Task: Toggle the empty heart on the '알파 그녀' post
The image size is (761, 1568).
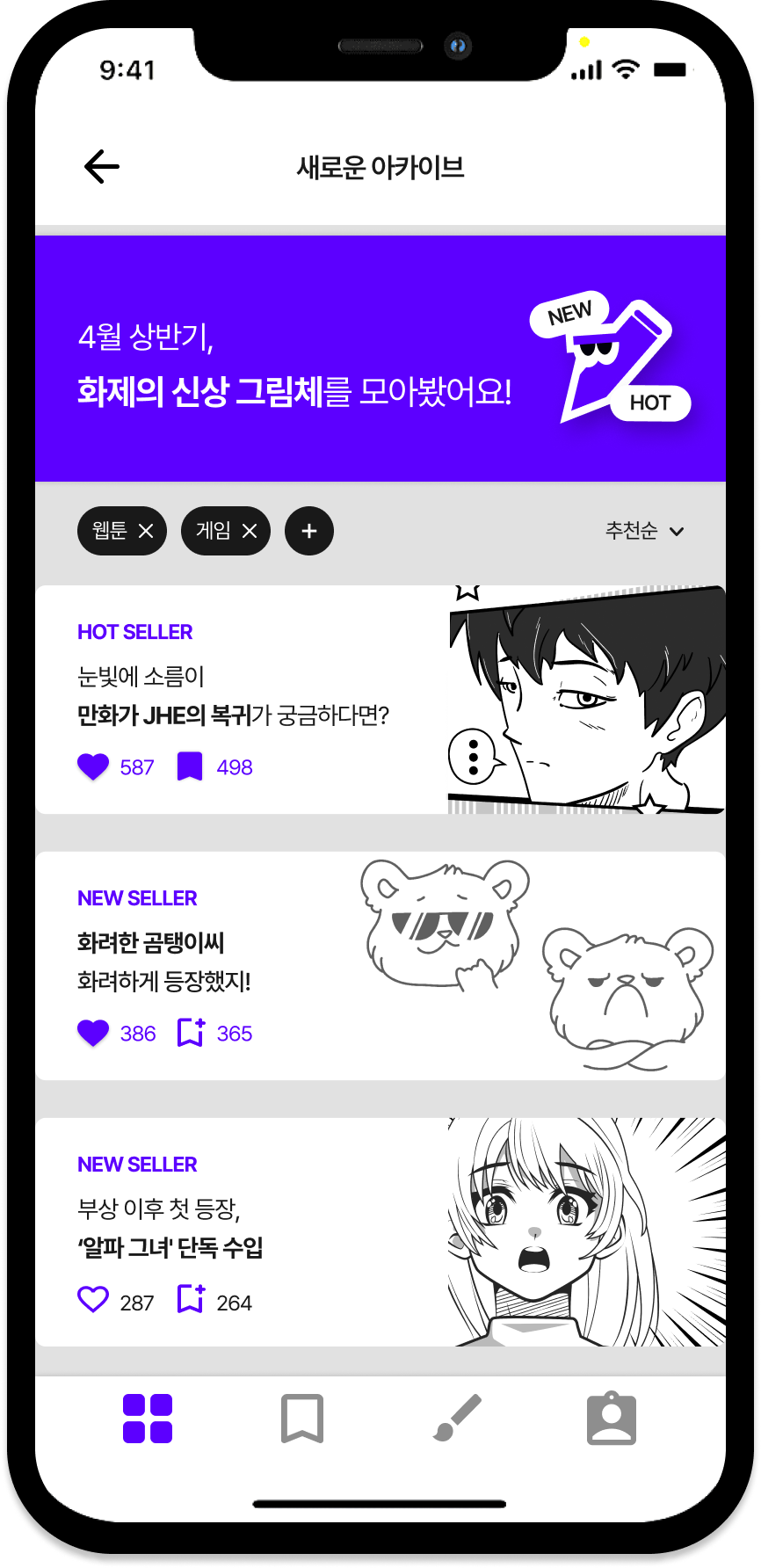Action: [x=92, y=1299]
